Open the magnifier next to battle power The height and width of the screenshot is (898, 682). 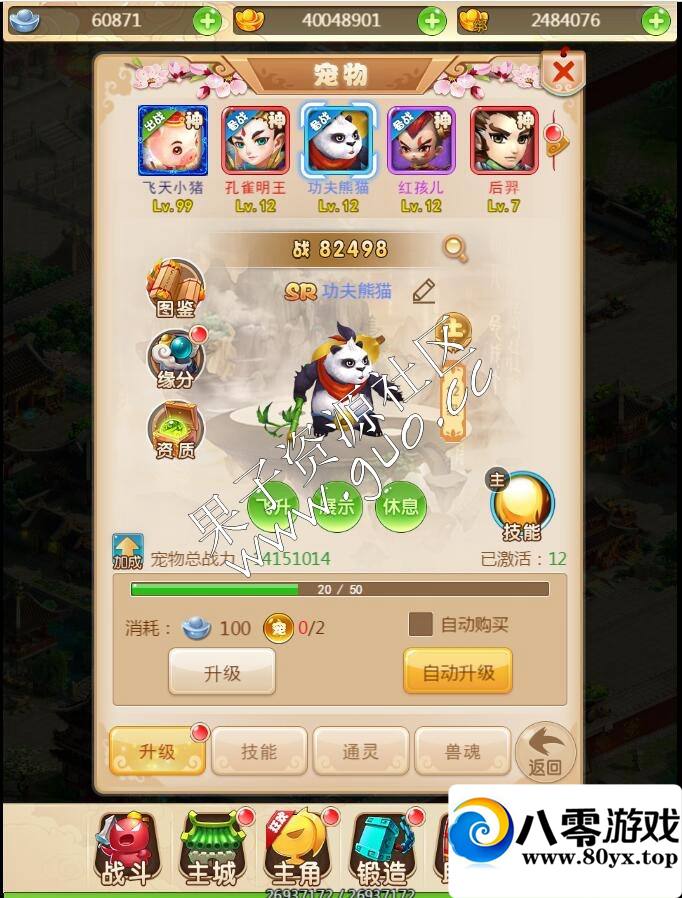(x=455, y=248)
